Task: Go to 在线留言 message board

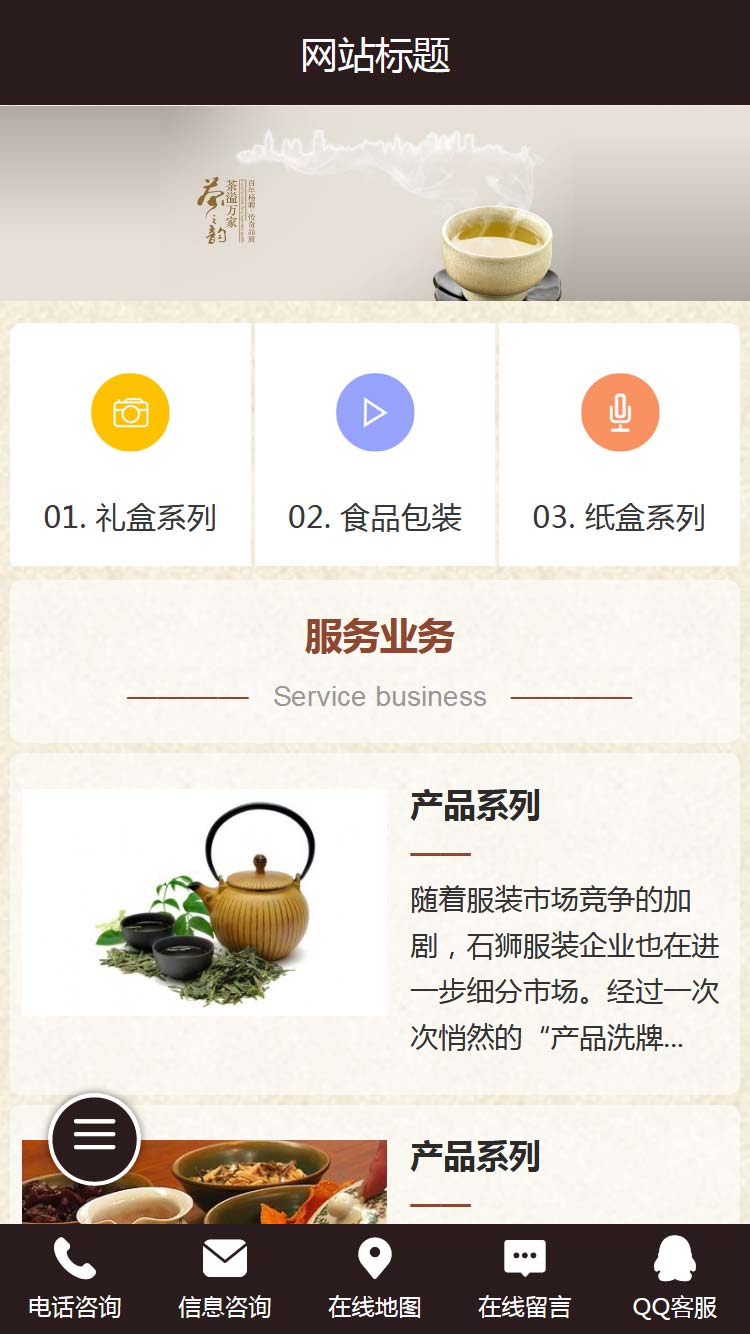Action: [x=525, y=1278]
